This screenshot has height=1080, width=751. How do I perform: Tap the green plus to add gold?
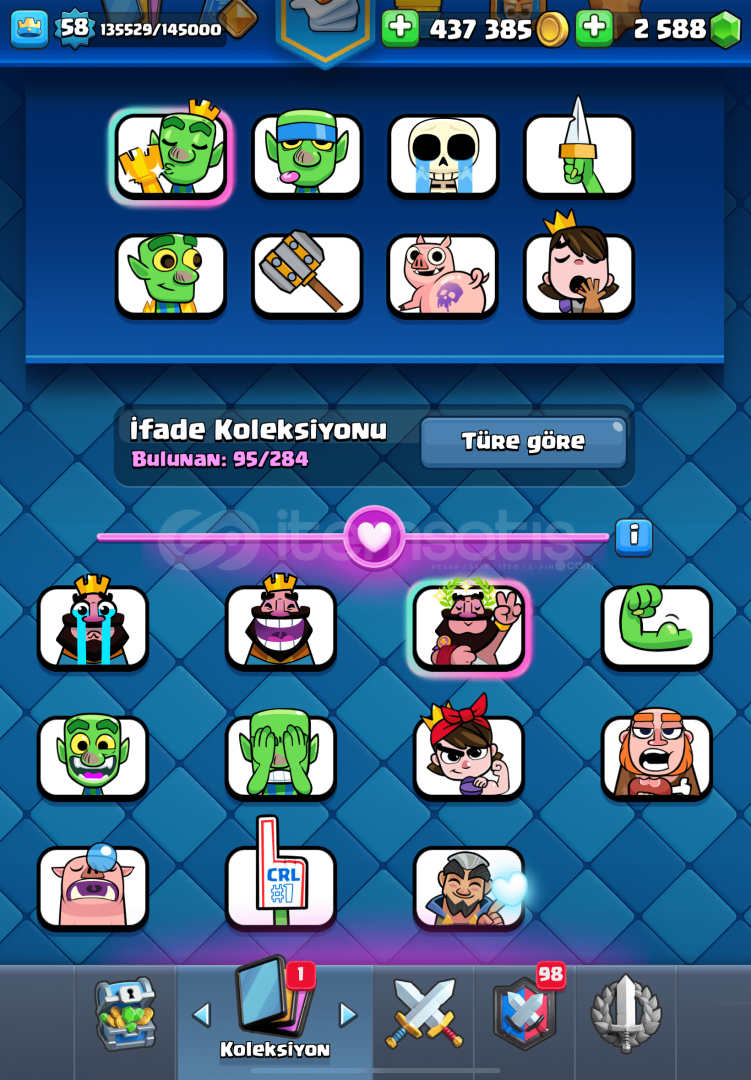coord(400,29)
